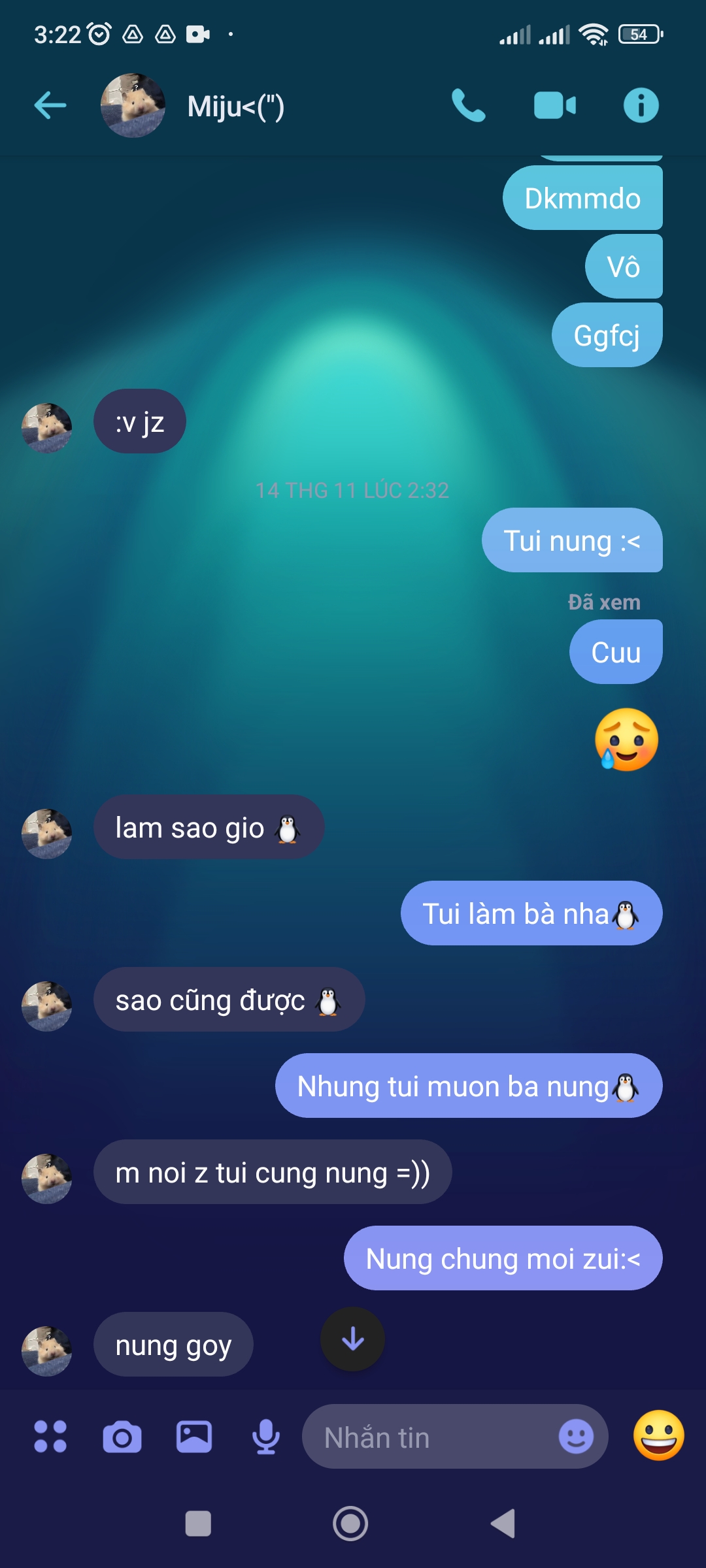Record a voice message with the microphone
The height and width of the screenshot is (1568, 706).
(x=266, y=1437)
